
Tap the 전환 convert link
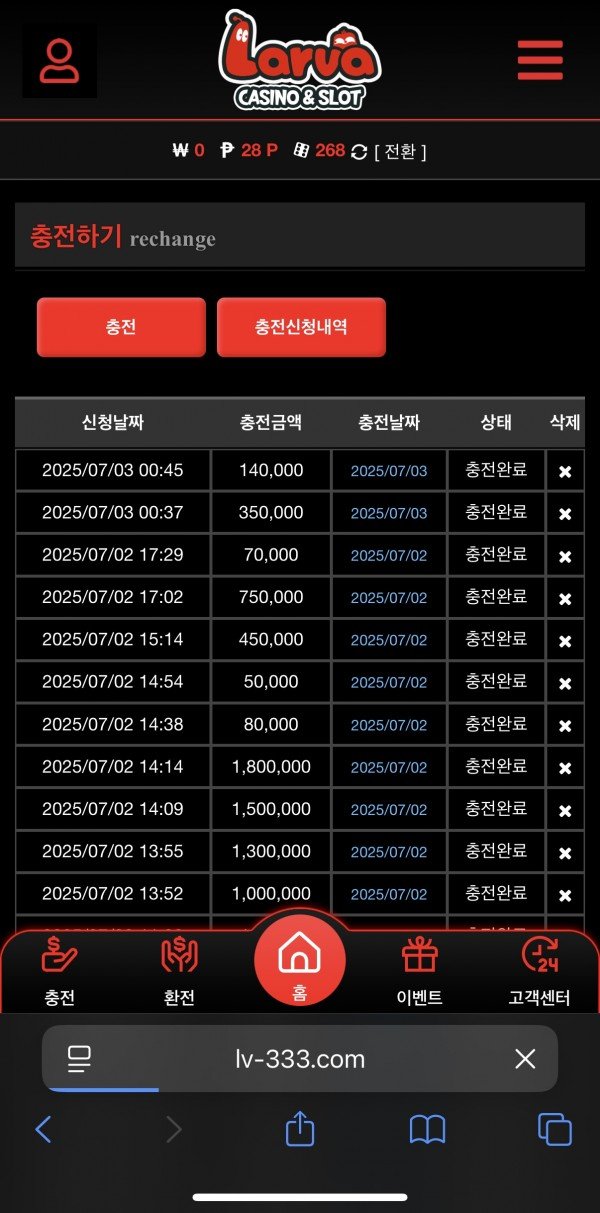coord(400,151)
